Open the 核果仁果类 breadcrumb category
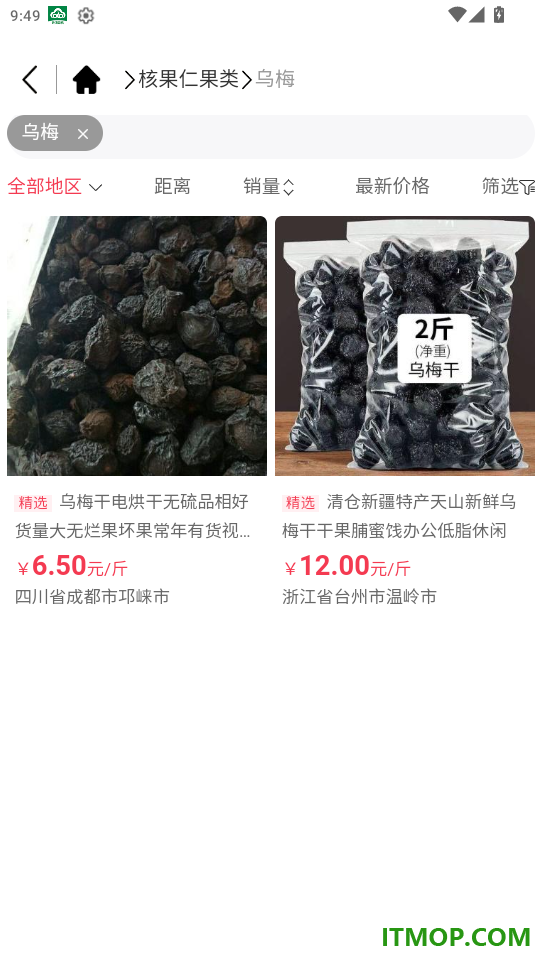The width and height of the screenshot is (540, 960). point(188,79)
